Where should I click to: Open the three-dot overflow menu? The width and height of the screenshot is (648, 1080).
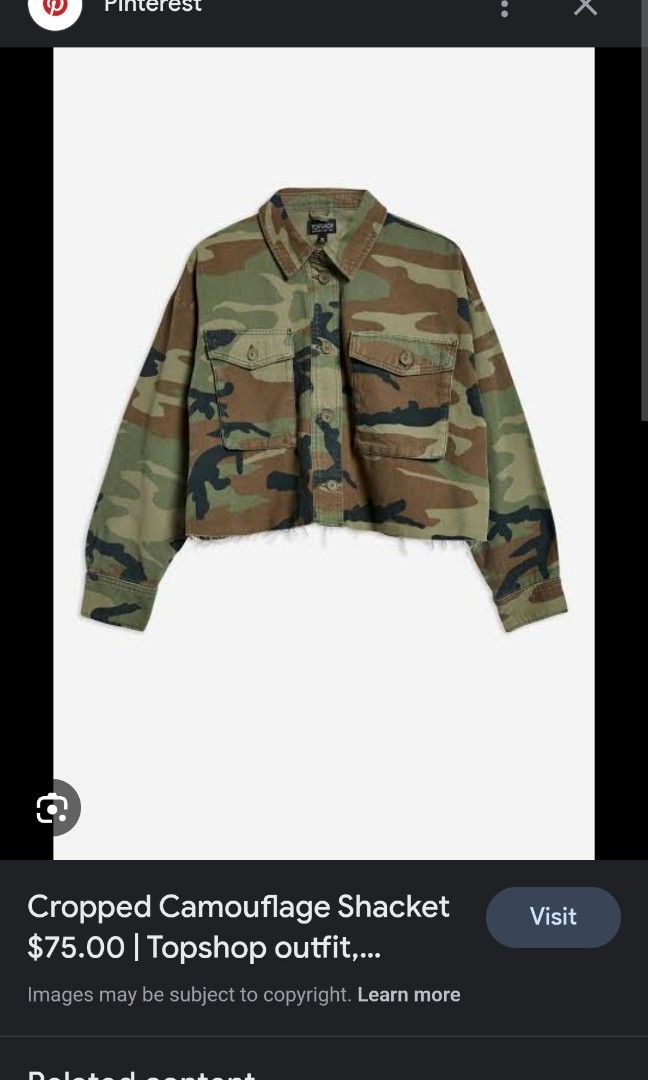504,8
